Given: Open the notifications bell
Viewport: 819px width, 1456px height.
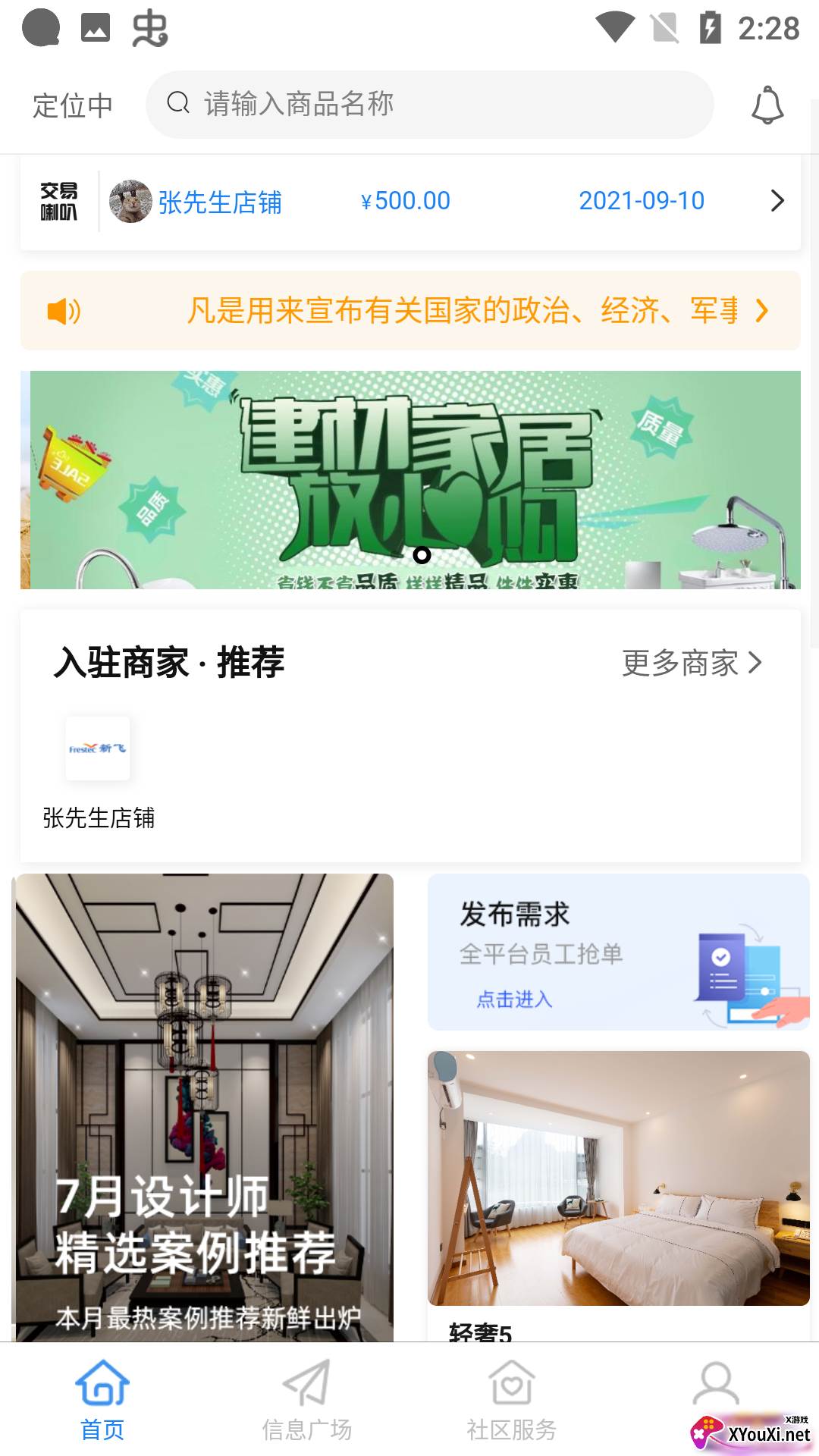Looking at the screenshot, I should [767, 105].
